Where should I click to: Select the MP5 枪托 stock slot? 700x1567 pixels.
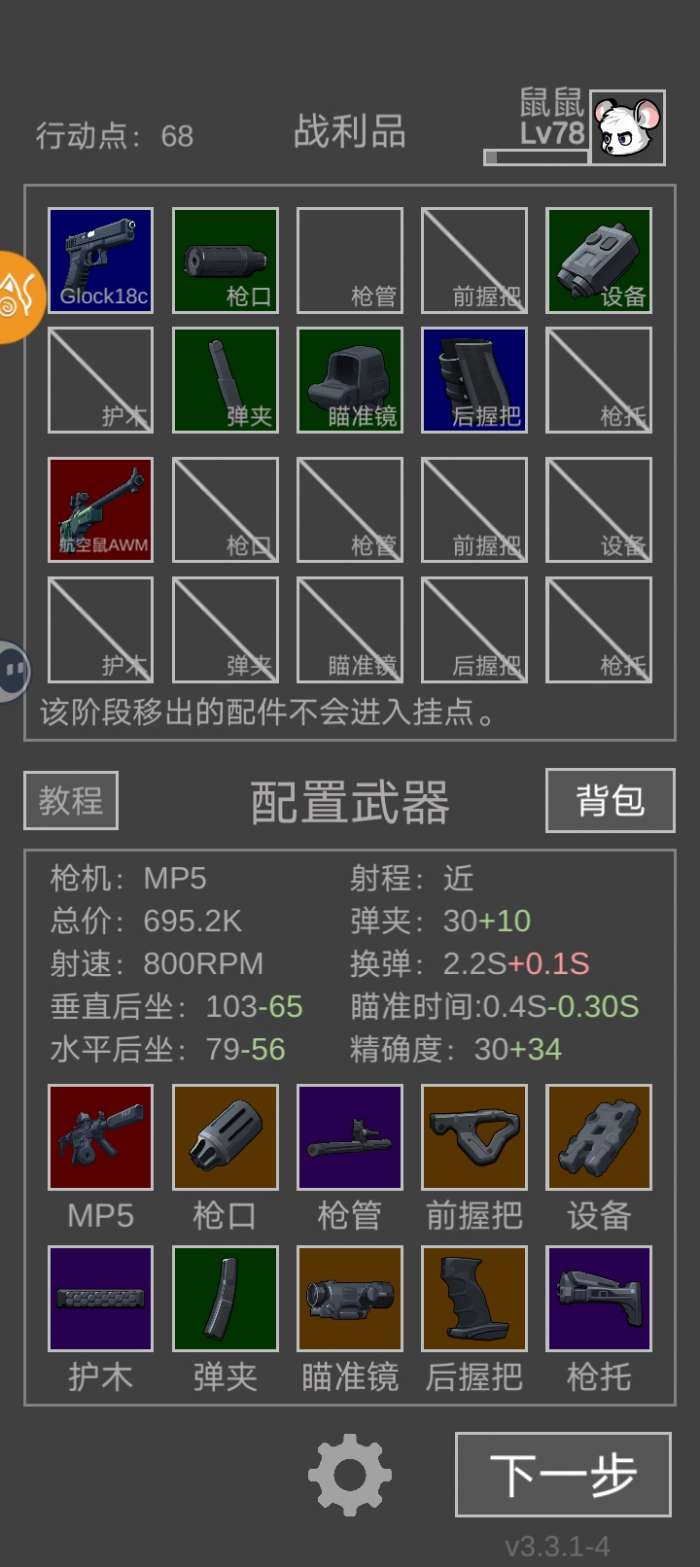[x=599, y=1298]
